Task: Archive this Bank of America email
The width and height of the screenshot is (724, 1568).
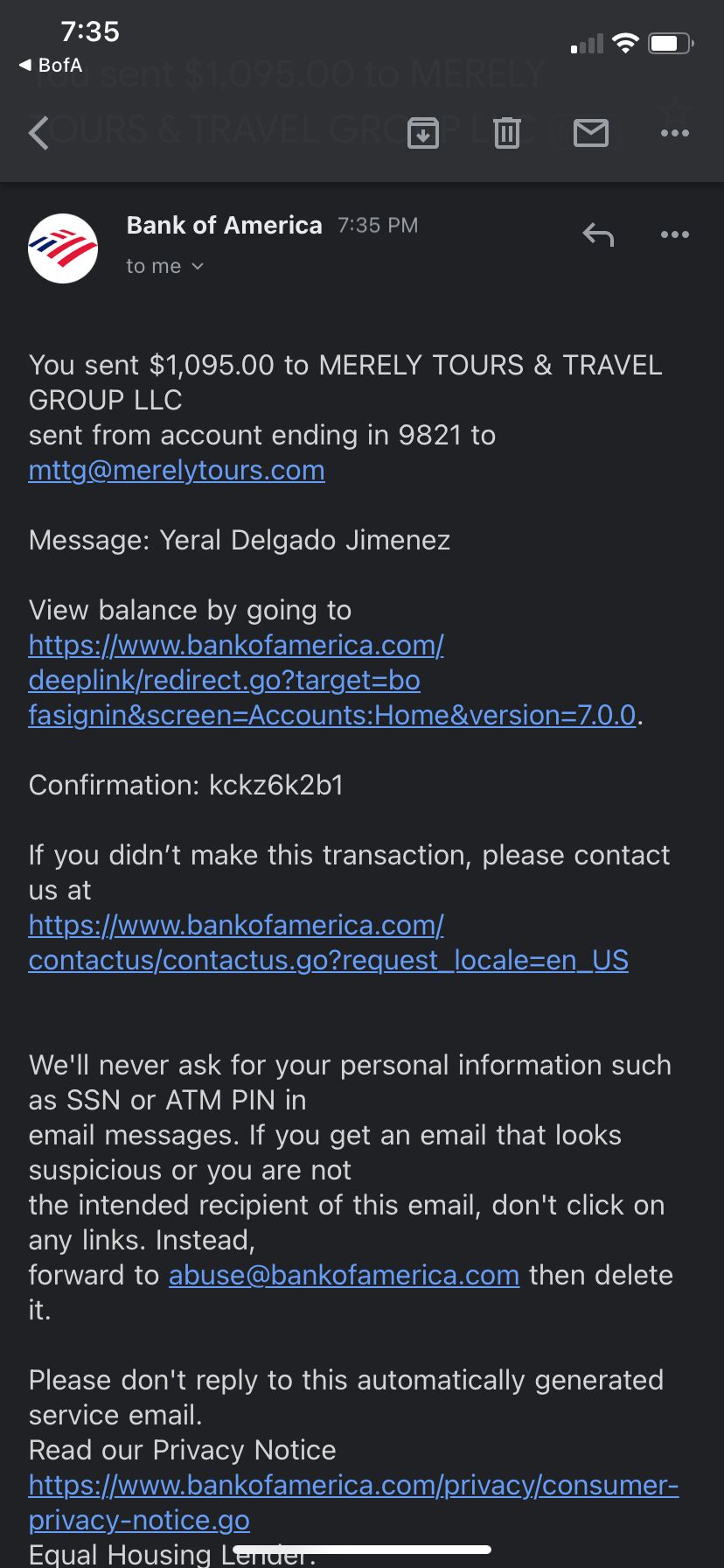Action: click(423, 133)
